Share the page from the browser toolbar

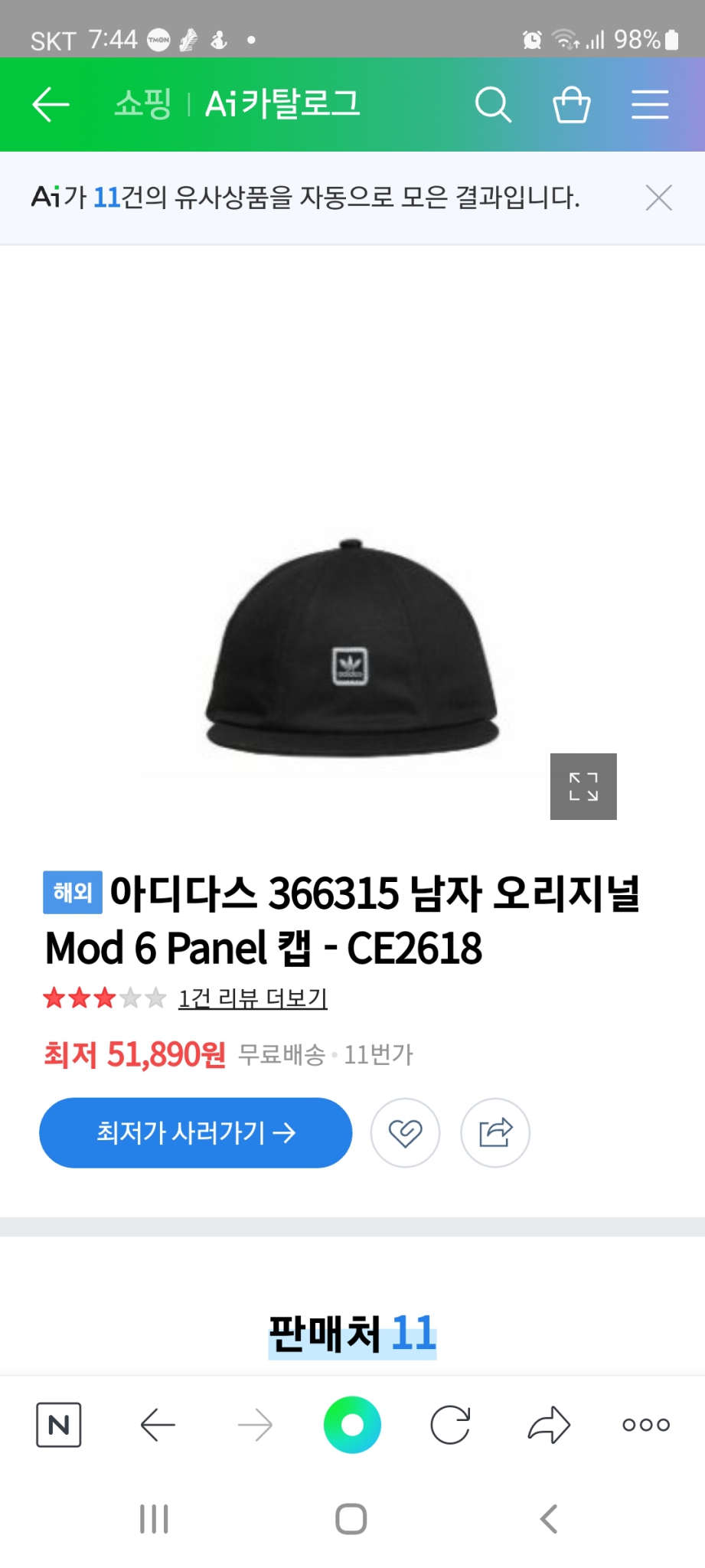[550, 1424]
